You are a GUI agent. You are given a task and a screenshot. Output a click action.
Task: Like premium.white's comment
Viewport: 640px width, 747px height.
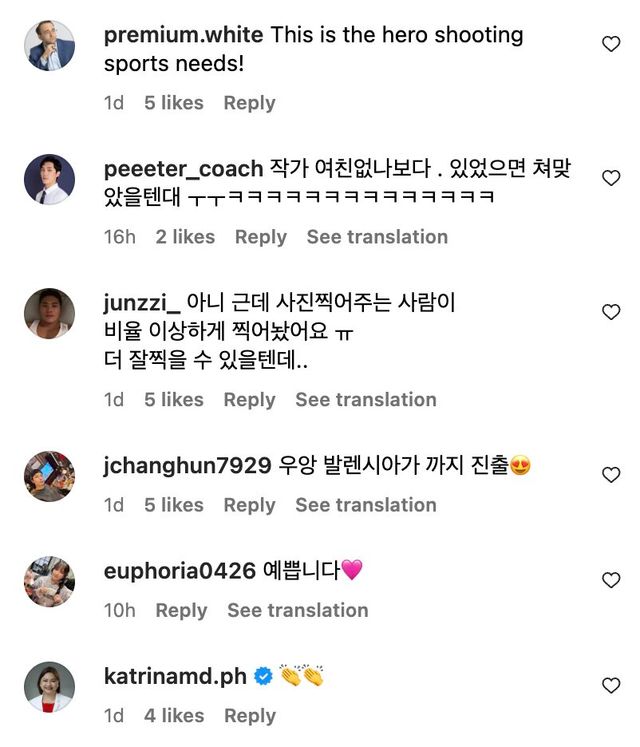pyautogui.click(x=611, y=44)
